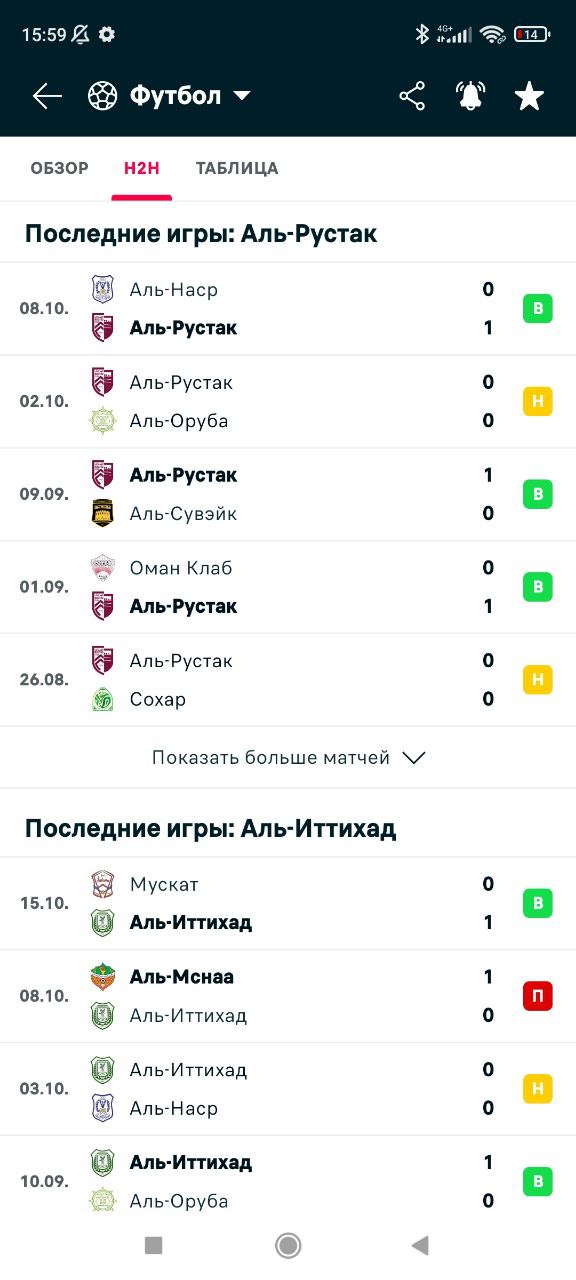Open the Аль-Наср vs Аль-Рустак match from 08.10
The height and width of the screenshot is (1280, 576).
pyautogui.click(x=288, y=309)
